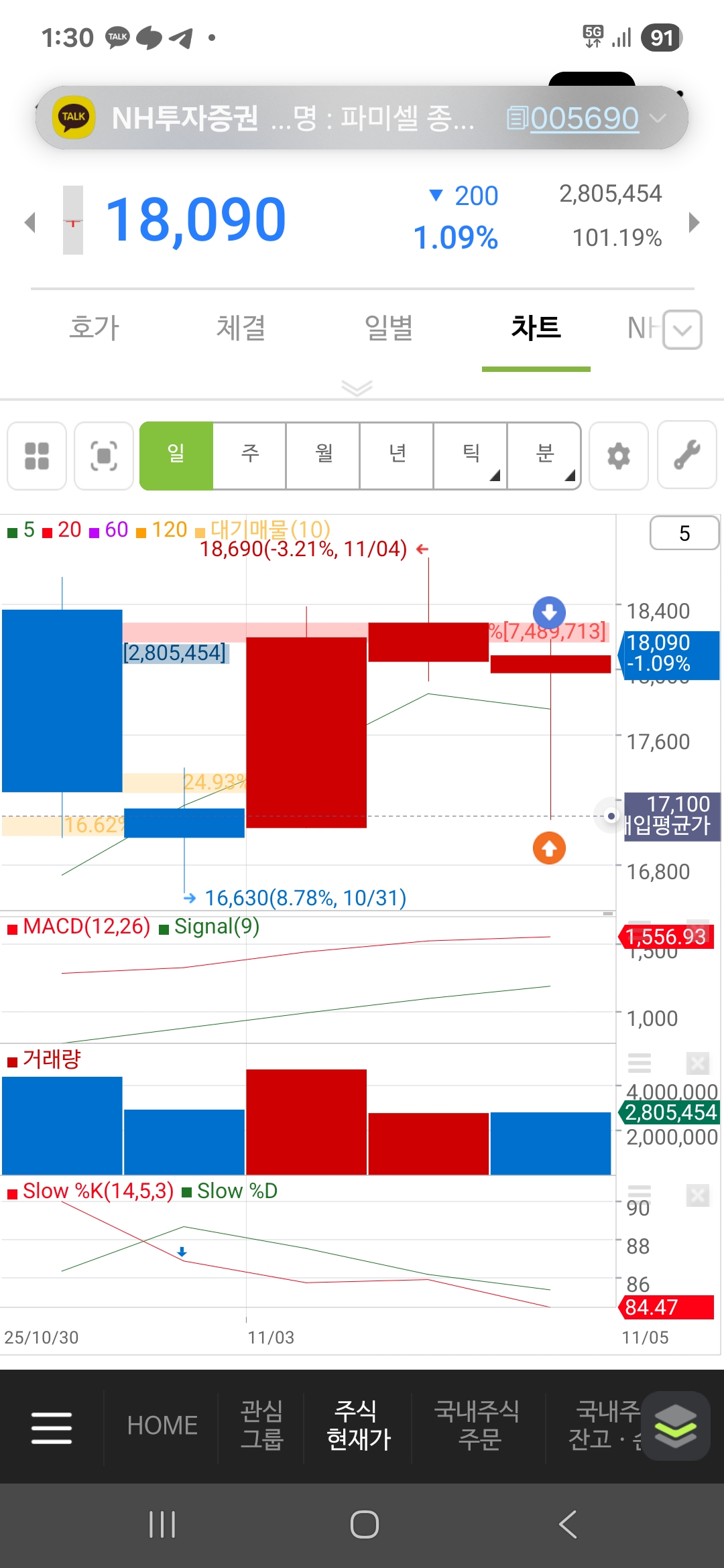
Task: Tap the chart crosshair focus icon
Action: 104,456
